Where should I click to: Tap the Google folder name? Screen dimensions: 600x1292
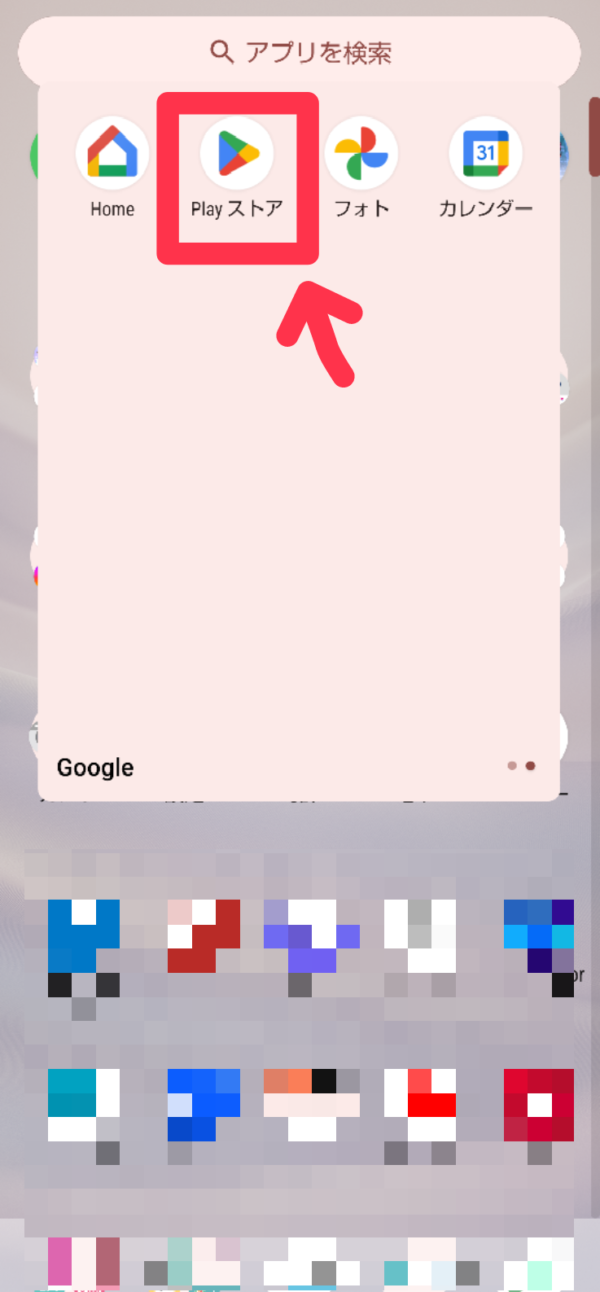point(95,768)
